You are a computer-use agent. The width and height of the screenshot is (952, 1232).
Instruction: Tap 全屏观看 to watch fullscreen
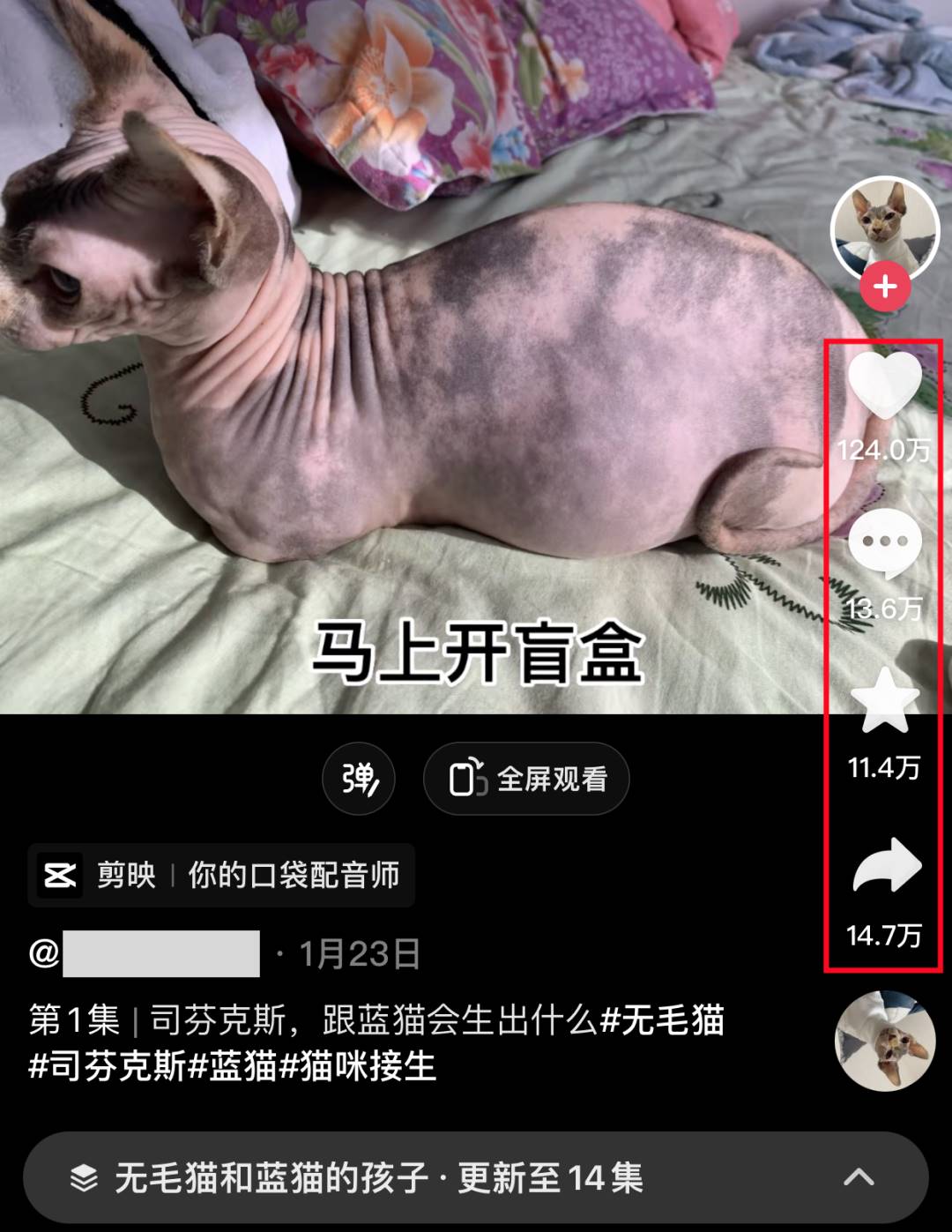tap(526, 779)
